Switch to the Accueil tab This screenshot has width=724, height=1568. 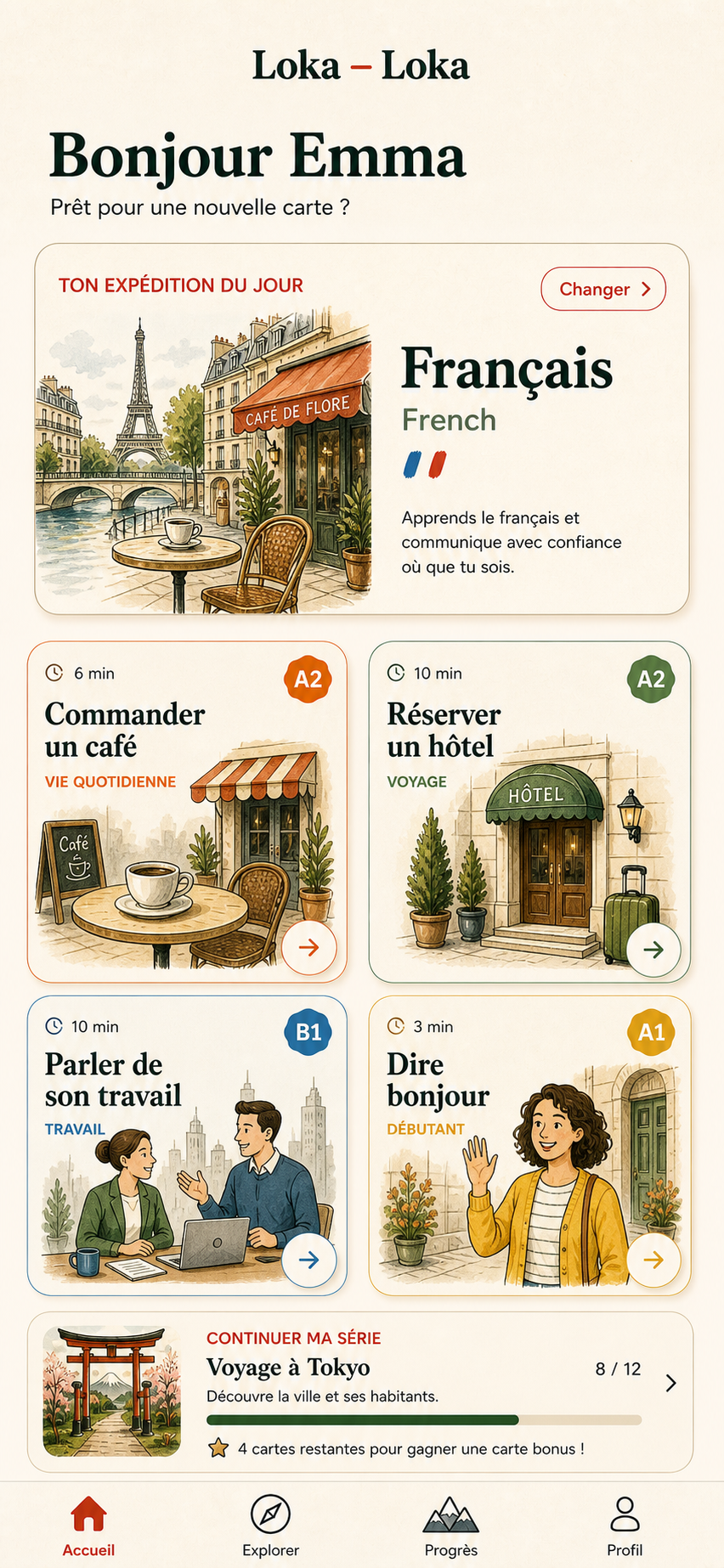[x=88, y=1526]
